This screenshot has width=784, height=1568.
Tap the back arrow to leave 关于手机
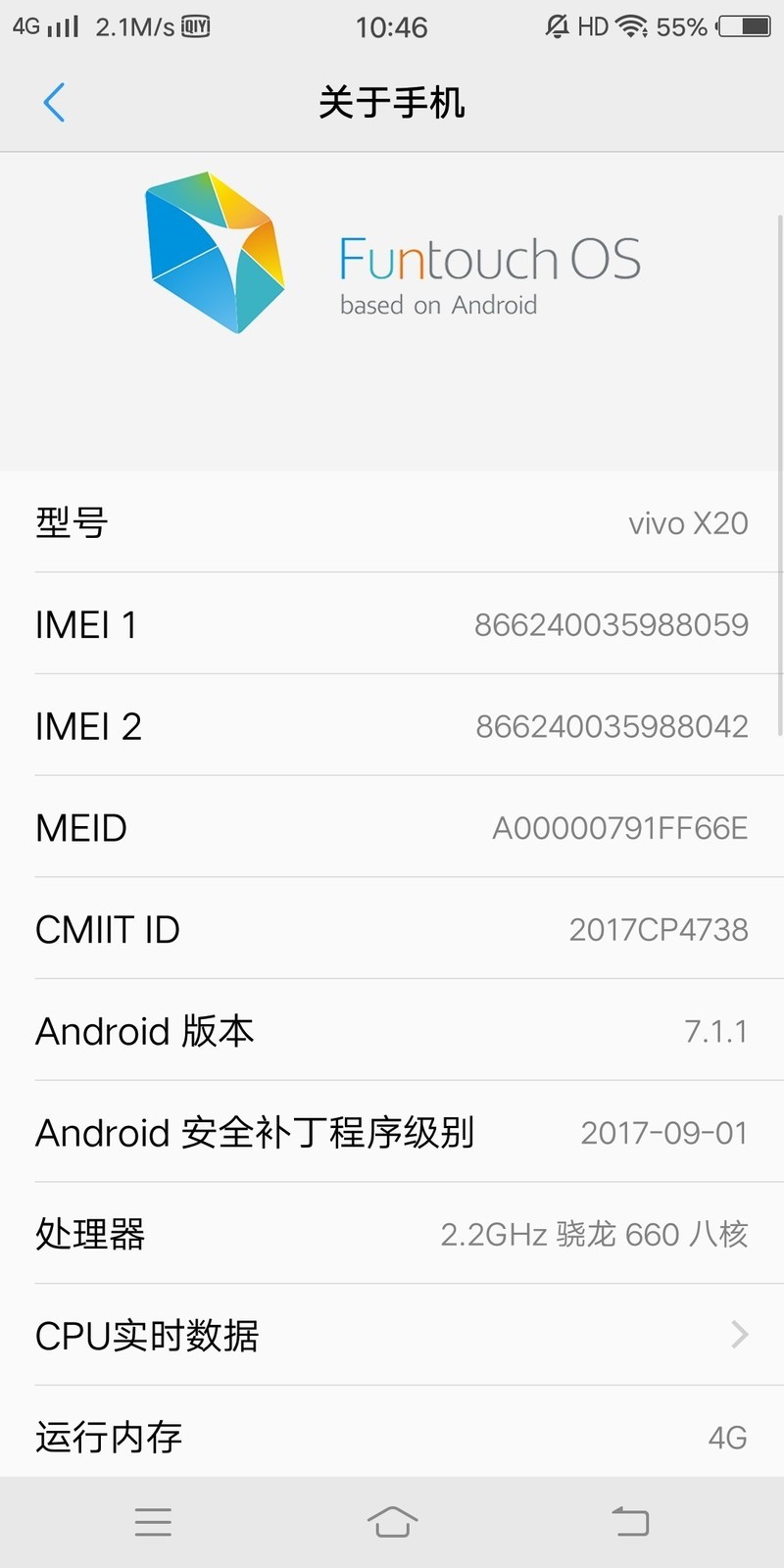click(x=55, y=101)
